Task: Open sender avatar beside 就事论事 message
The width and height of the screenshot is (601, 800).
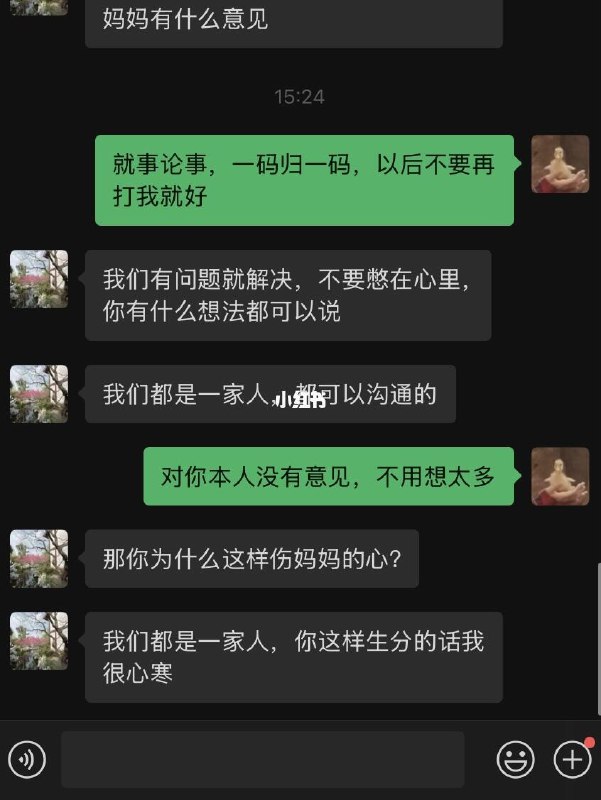Action: pyautogui.click(x=559, y=165)
